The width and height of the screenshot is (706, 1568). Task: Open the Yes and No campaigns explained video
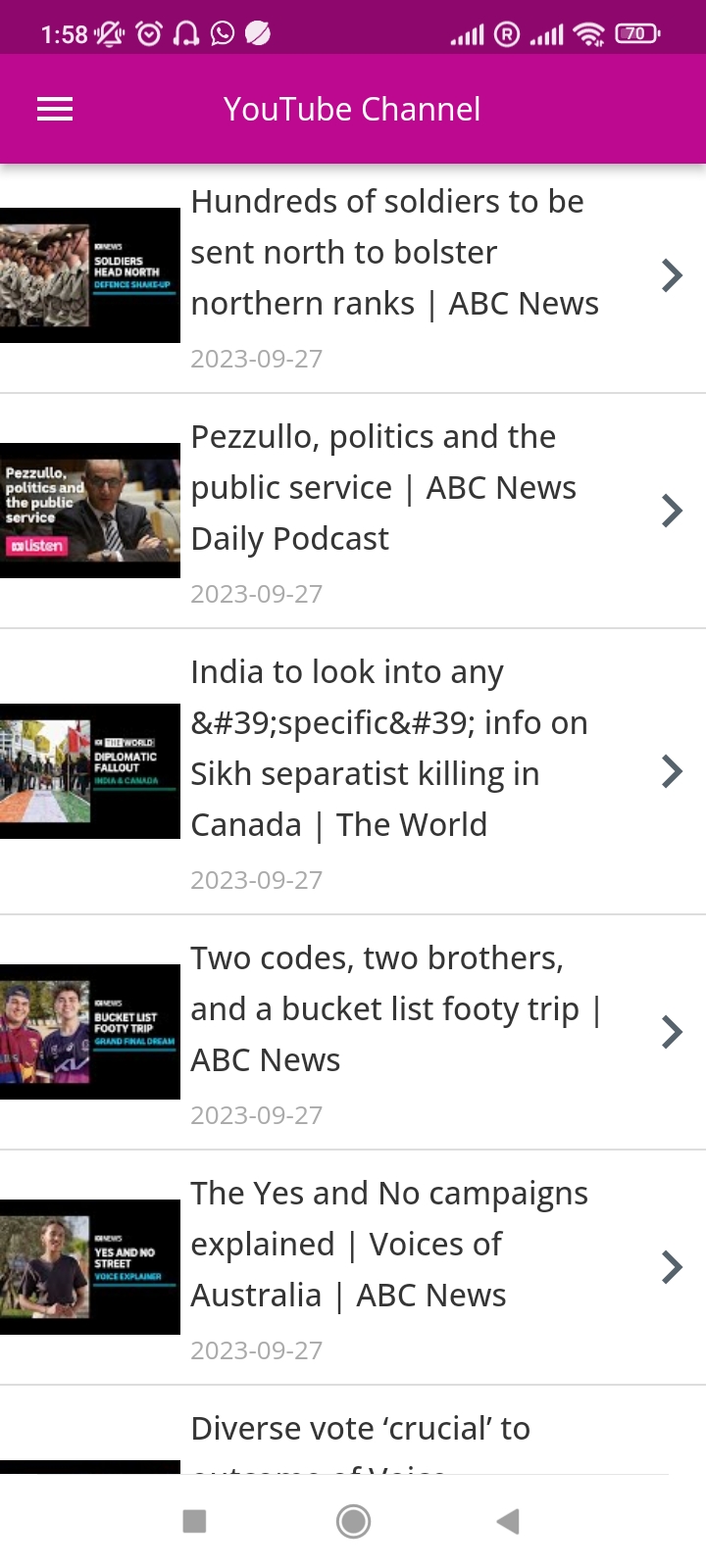tap(353, 1268)
